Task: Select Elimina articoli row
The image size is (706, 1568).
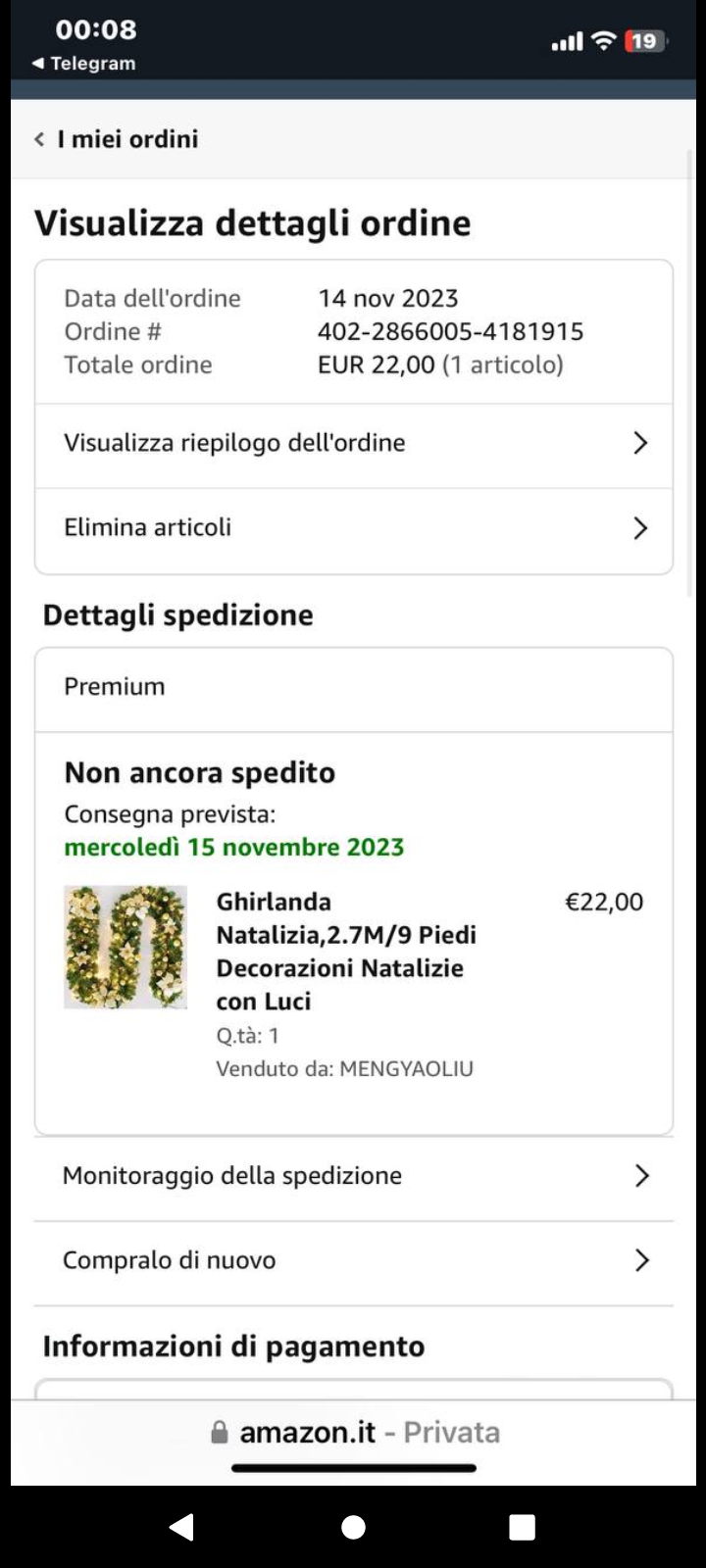Action: pos(353,528)
